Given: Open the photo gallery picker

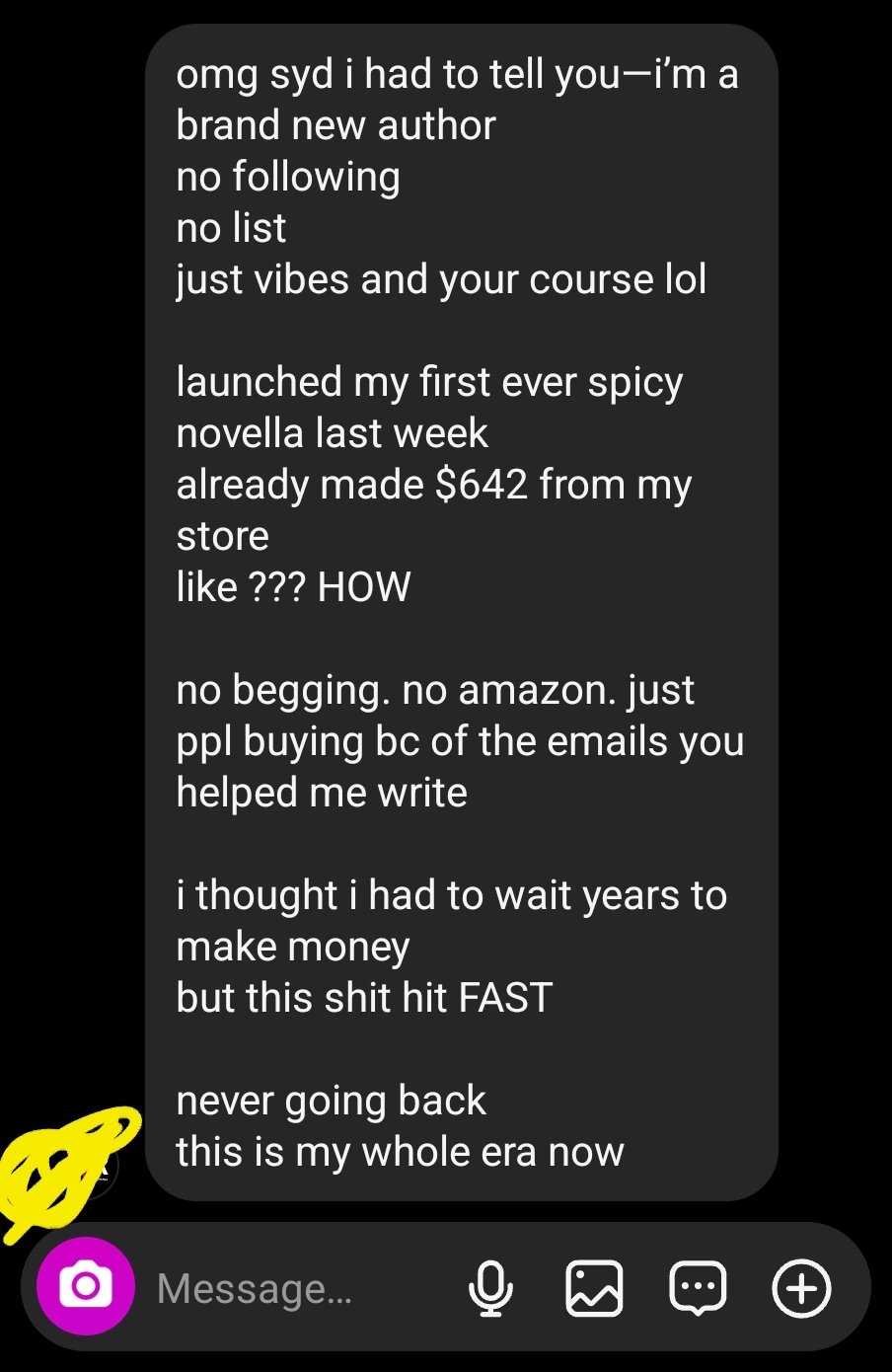Looking at the screenshot, I should click(x=594, y=1288).
